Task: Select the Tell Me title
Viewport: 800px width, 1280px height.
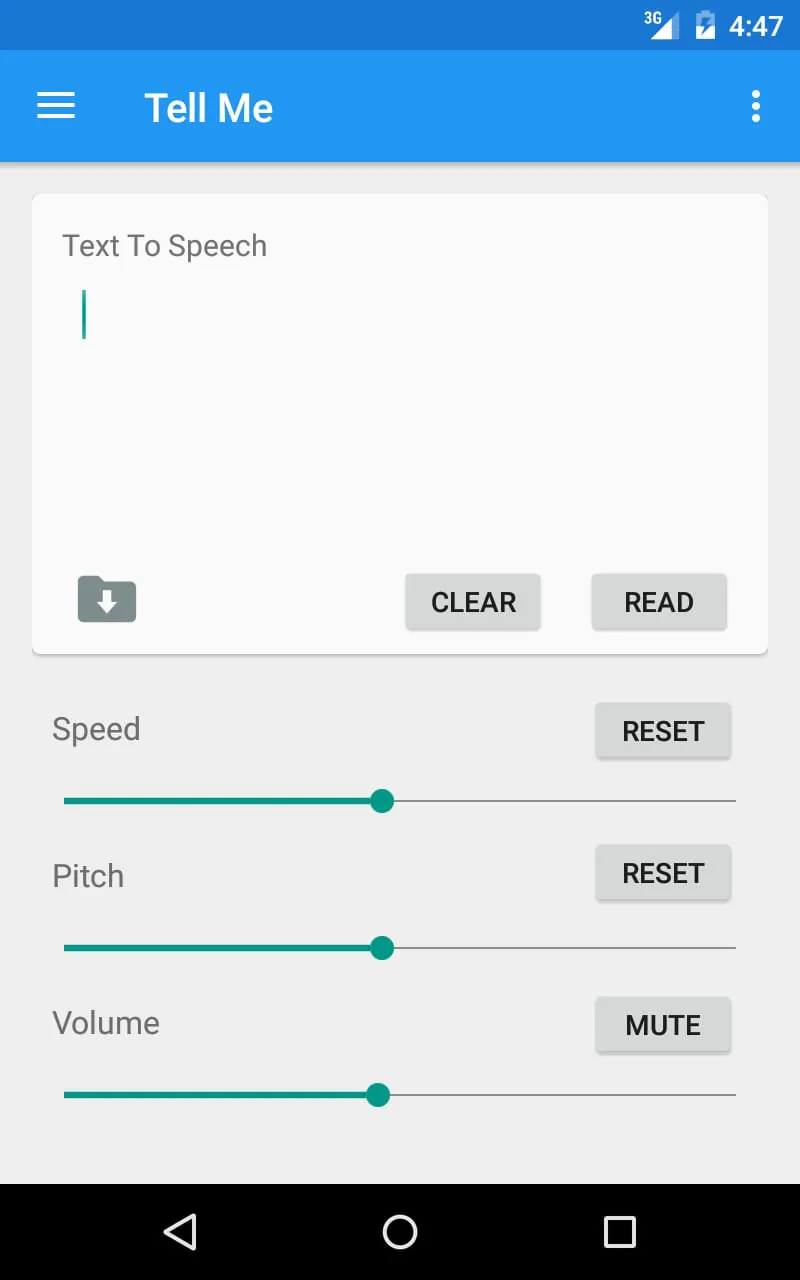Action: [x=208, y=107]
